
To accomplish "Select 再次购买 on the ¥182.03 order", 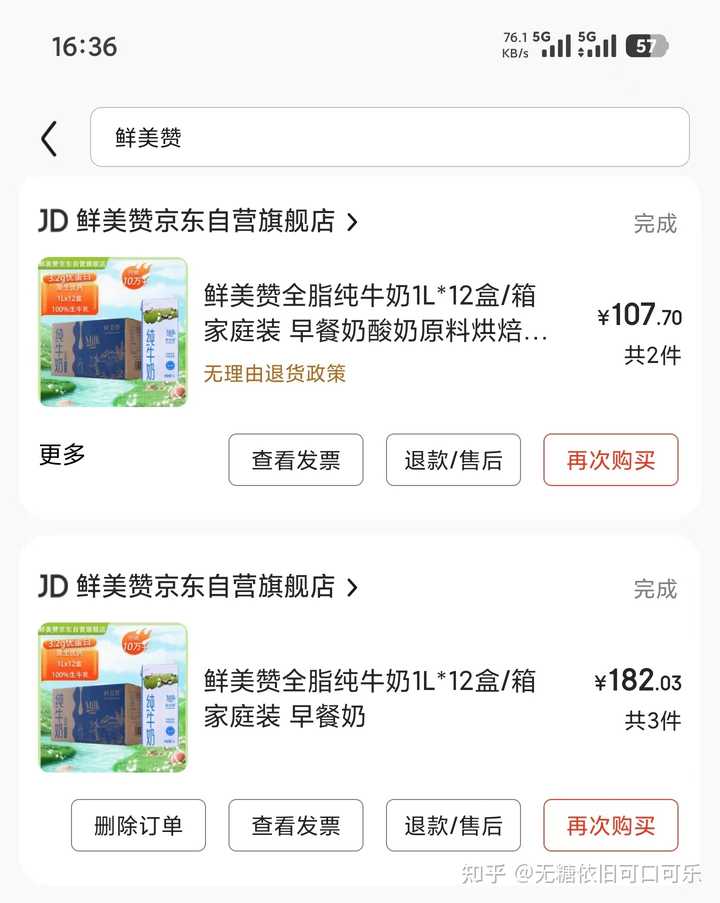I will click(x=610, y=825).
